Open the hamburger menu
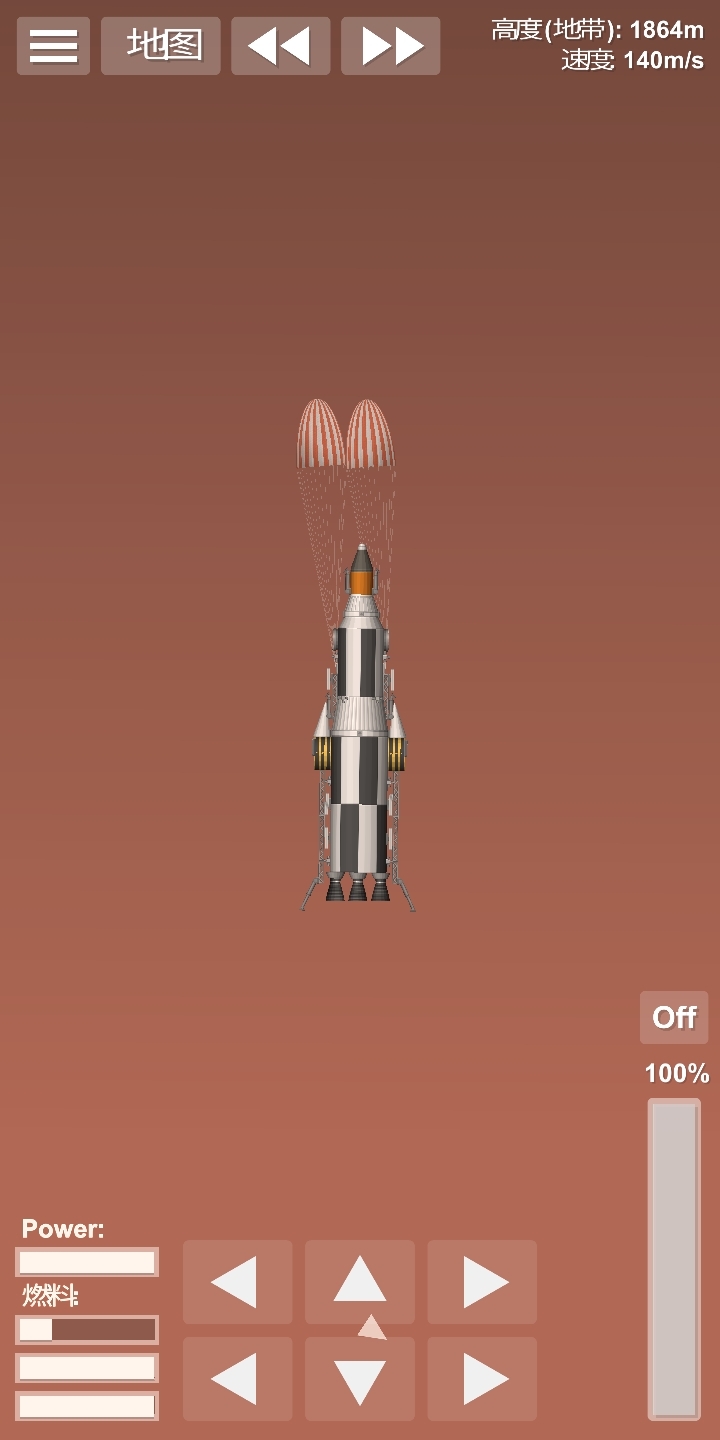This screenshot has height=1440, width=720. point(53,46)
